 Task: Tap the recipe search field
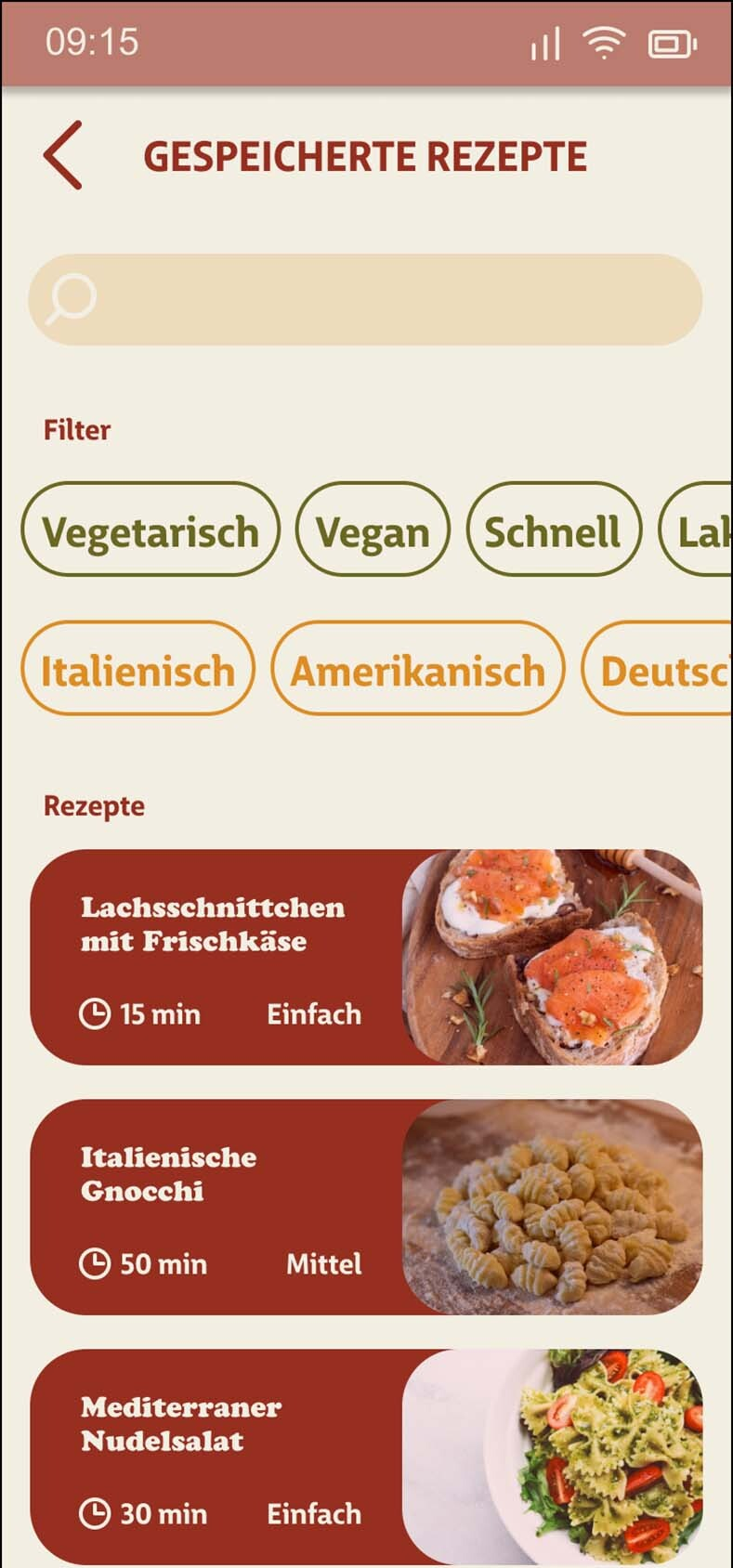(365, 299)
